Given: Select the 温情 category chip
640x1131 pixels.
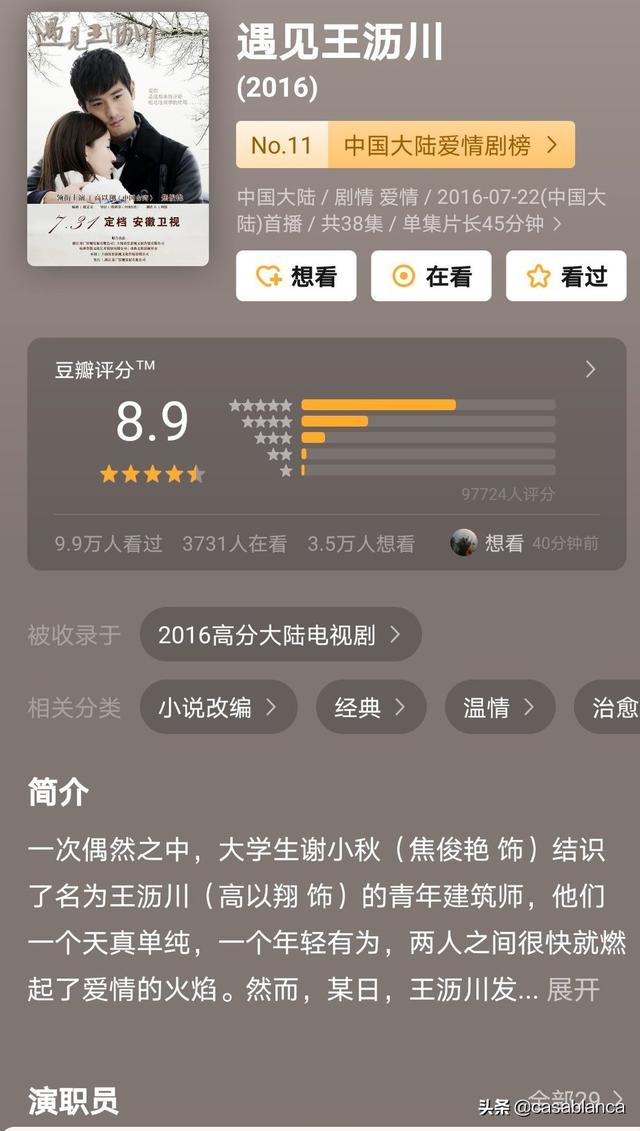Looking at the screenshot, I should tap(499, 708).
